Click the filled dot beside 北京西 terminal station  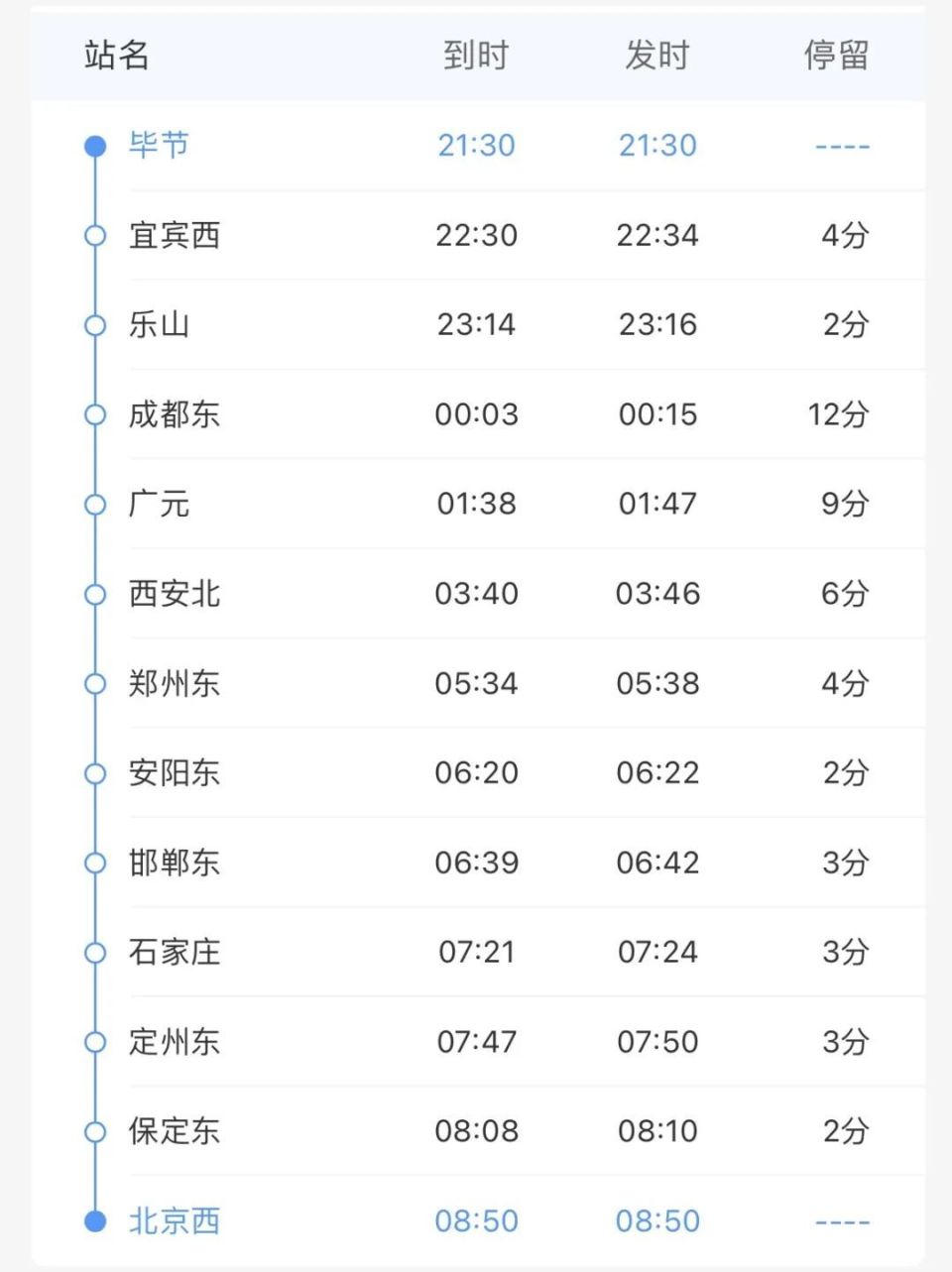point(96,1220)
